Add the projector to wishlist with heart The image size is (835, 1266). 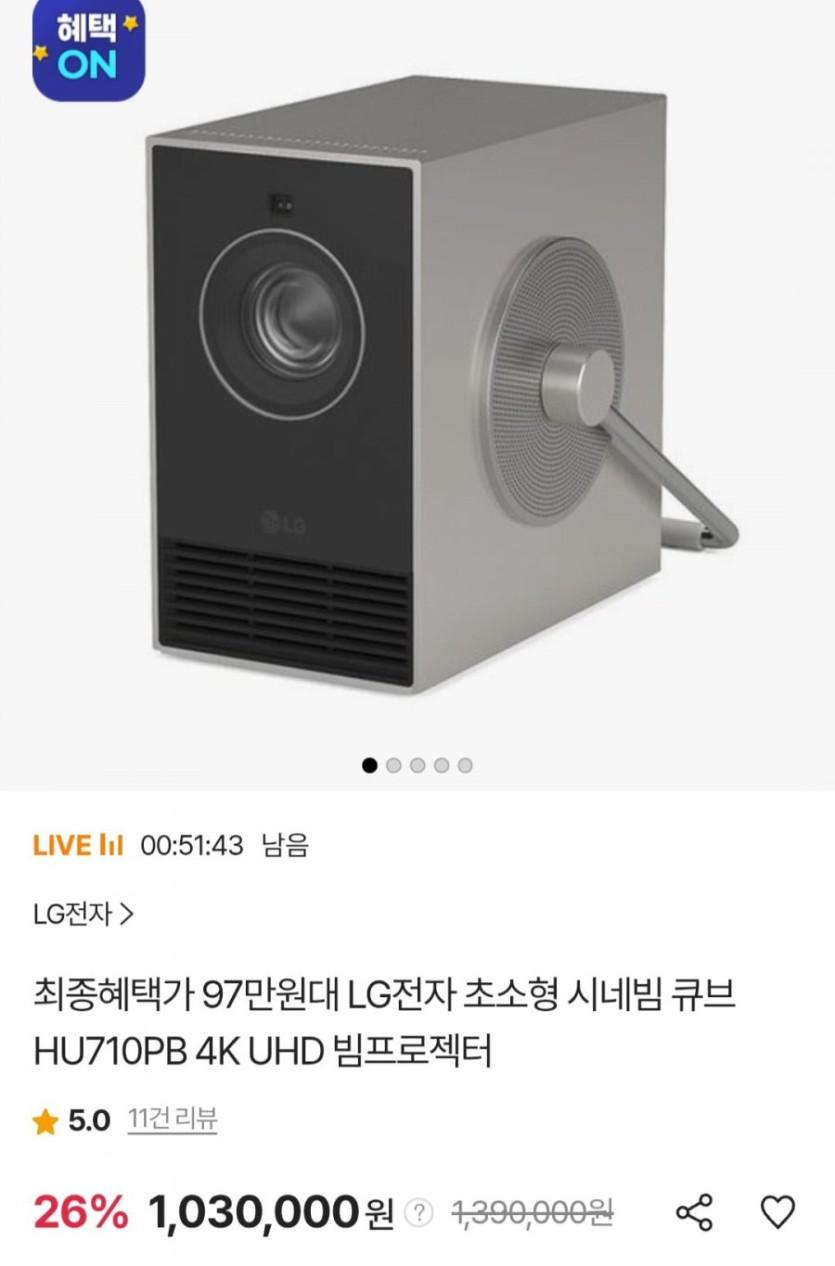click(x=777, y=1212)
